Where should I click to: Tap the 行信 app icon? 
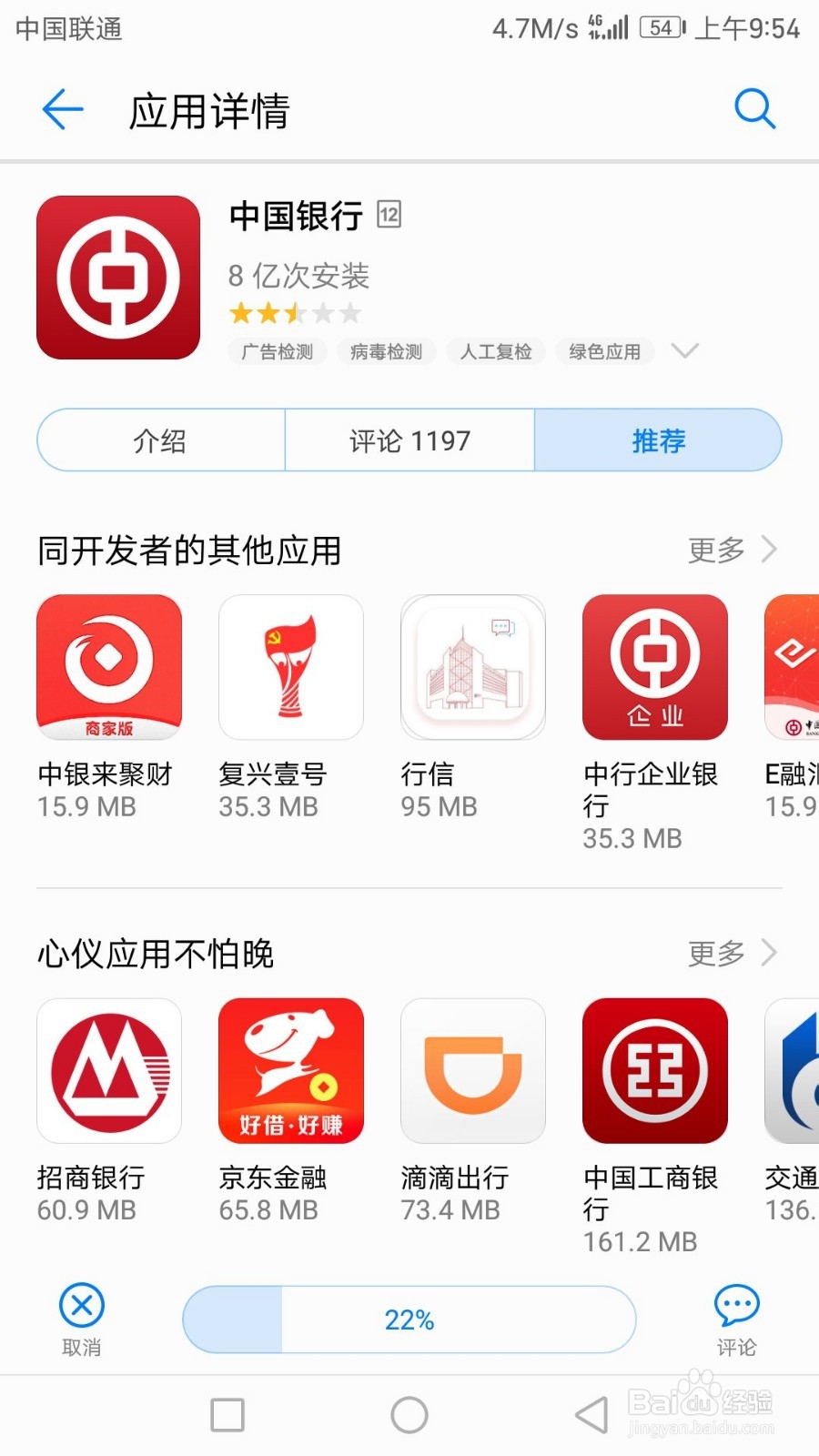(472, 667)
